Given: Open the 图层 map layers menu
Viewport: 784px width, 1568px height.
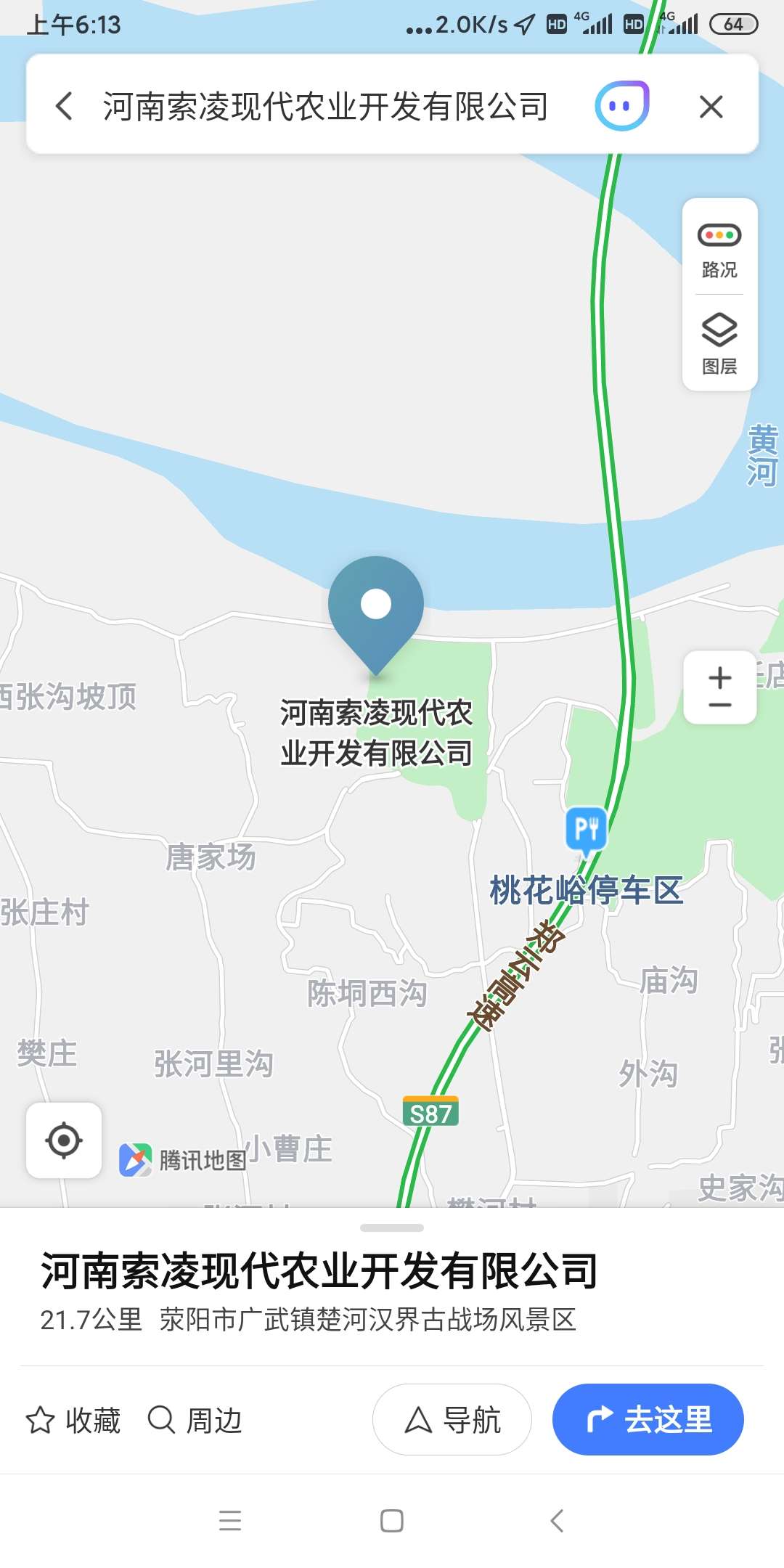Looking at the screenshot, I should pos(719,343).
